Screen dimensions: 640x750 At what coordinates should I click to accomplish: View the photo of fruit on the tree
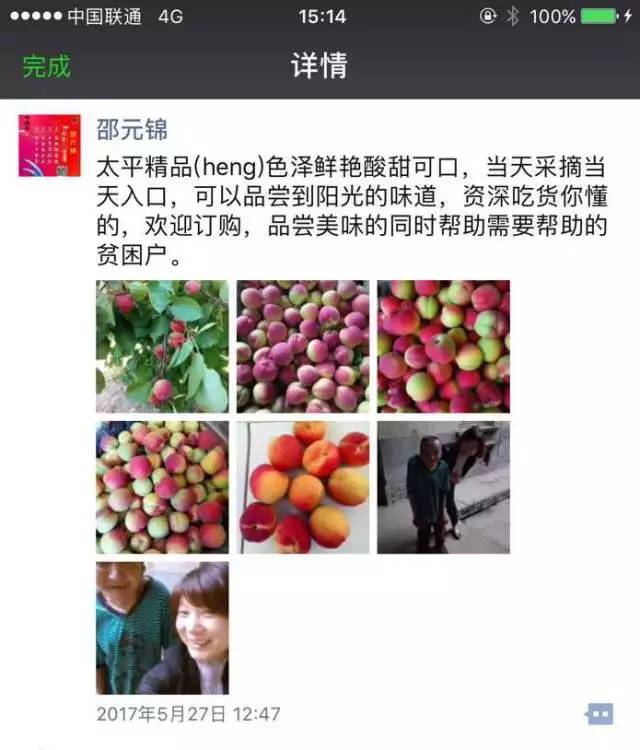coord(162,346)
